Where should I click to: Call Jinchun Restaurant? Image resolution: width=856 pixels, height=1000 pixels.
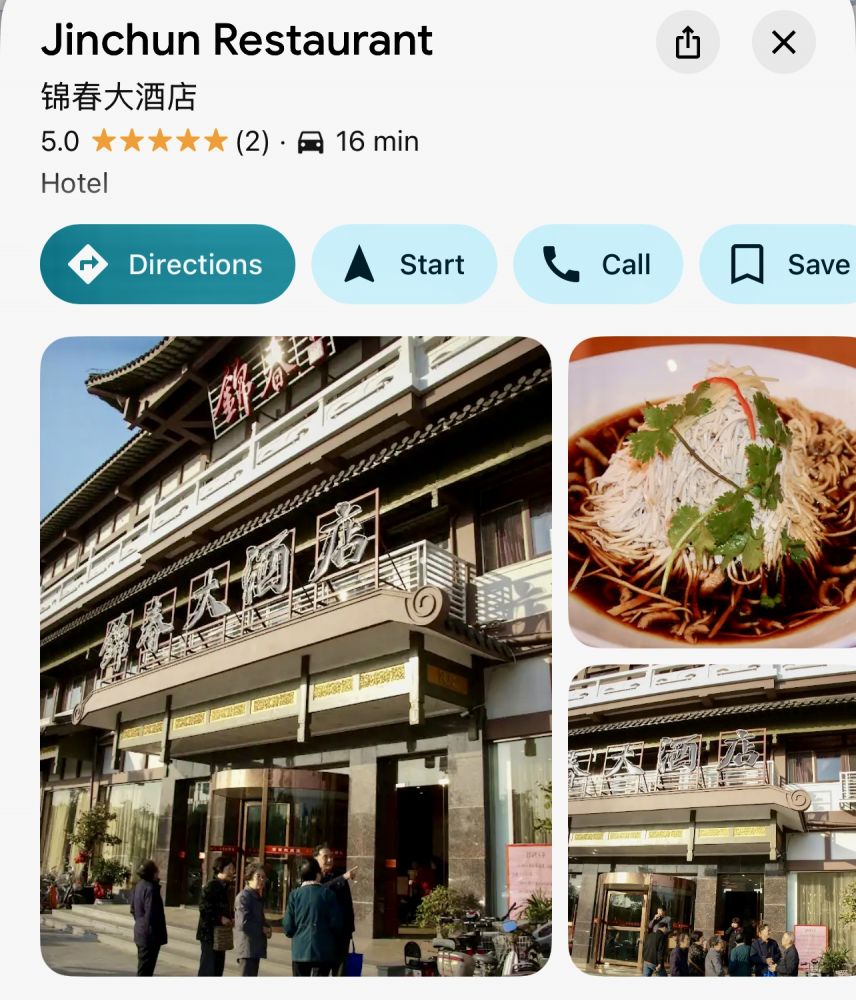[598, 264]
